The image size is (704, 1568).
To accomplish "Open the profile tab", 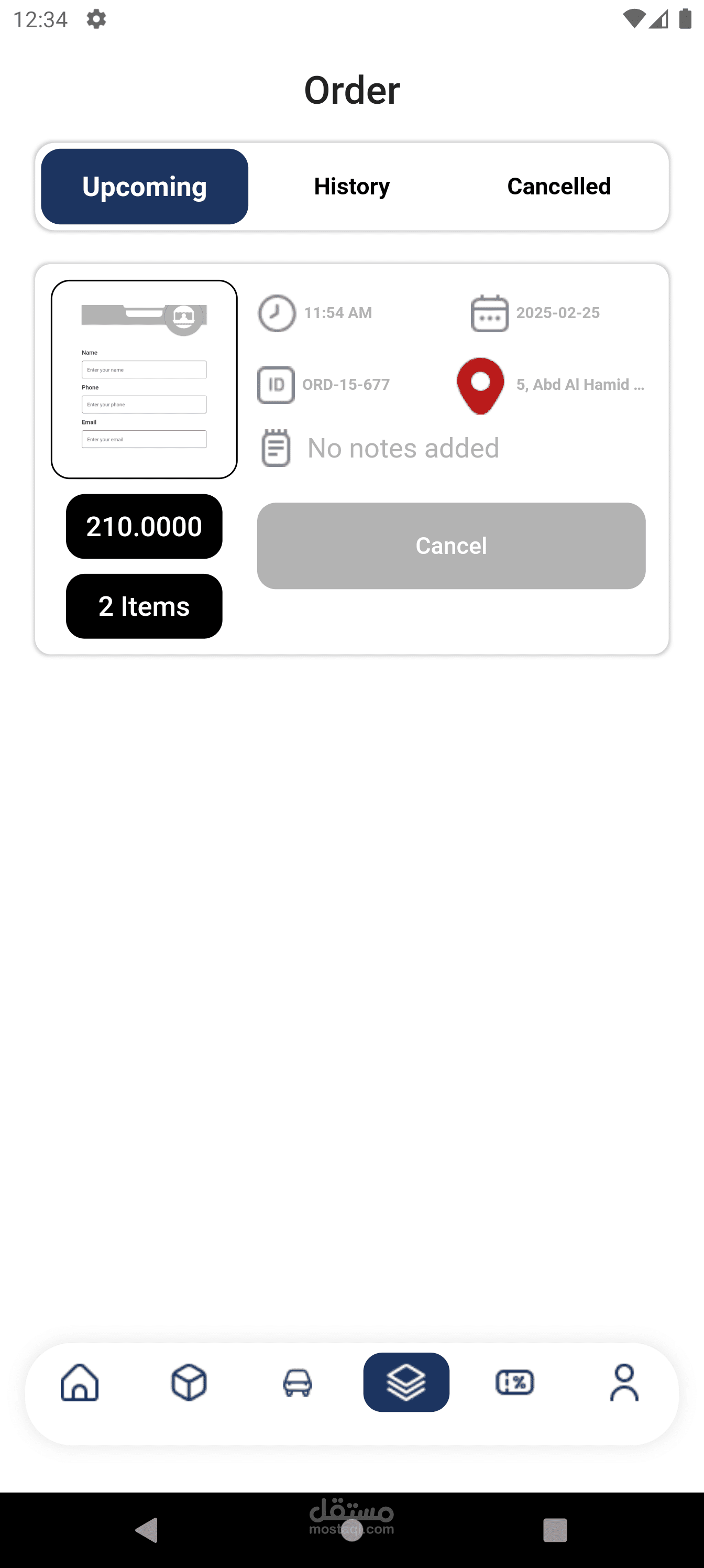I will point(624,1382).
